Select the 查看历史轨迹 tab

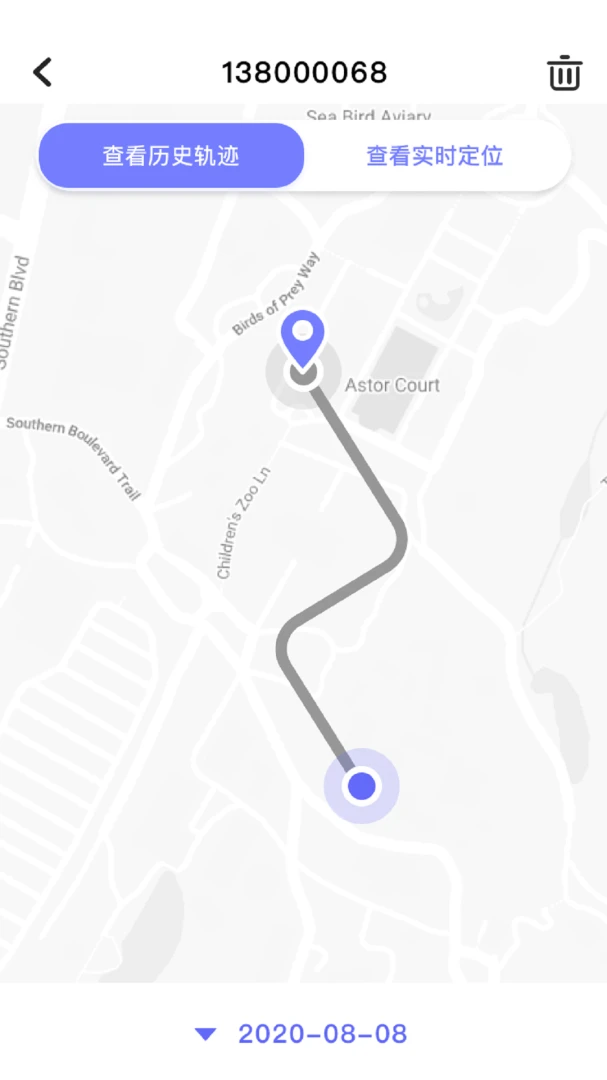171,156
